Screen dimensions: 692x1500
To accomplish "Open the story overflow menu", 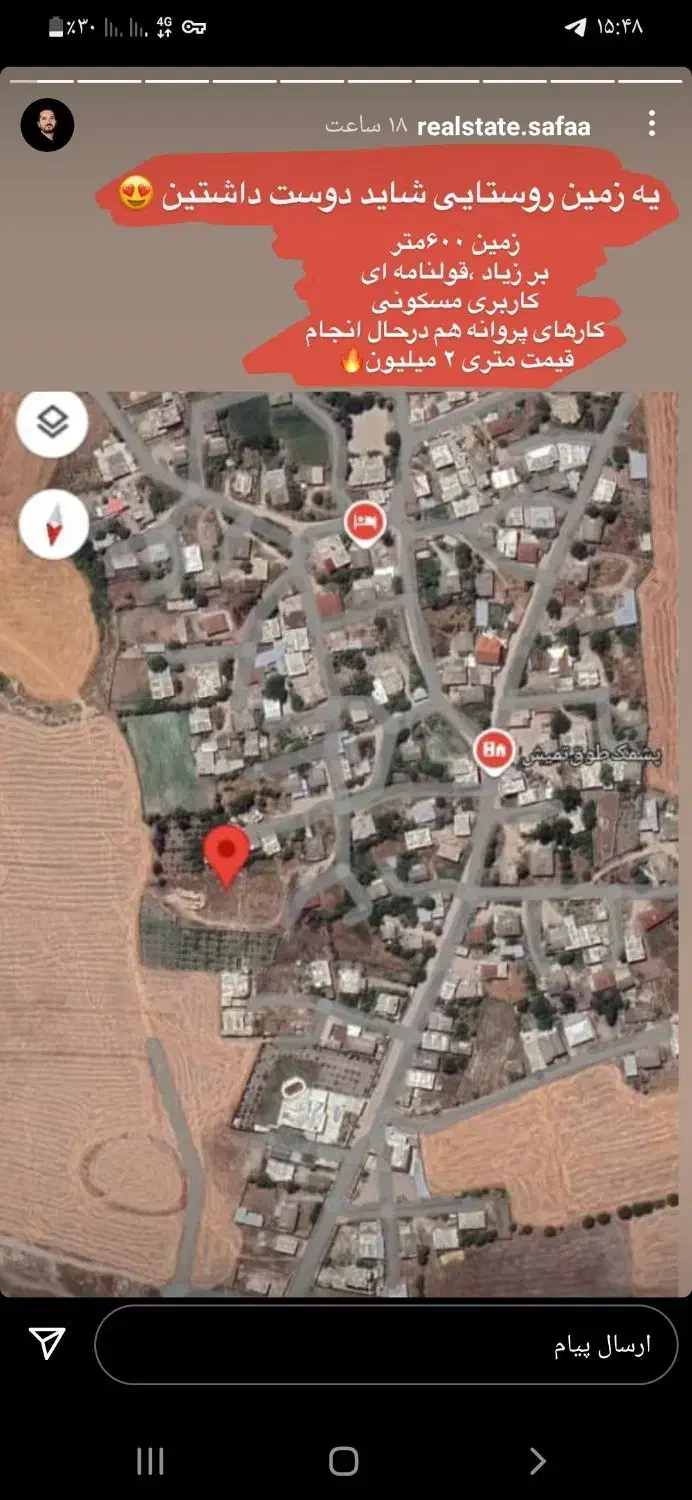I will coord(651,124).
